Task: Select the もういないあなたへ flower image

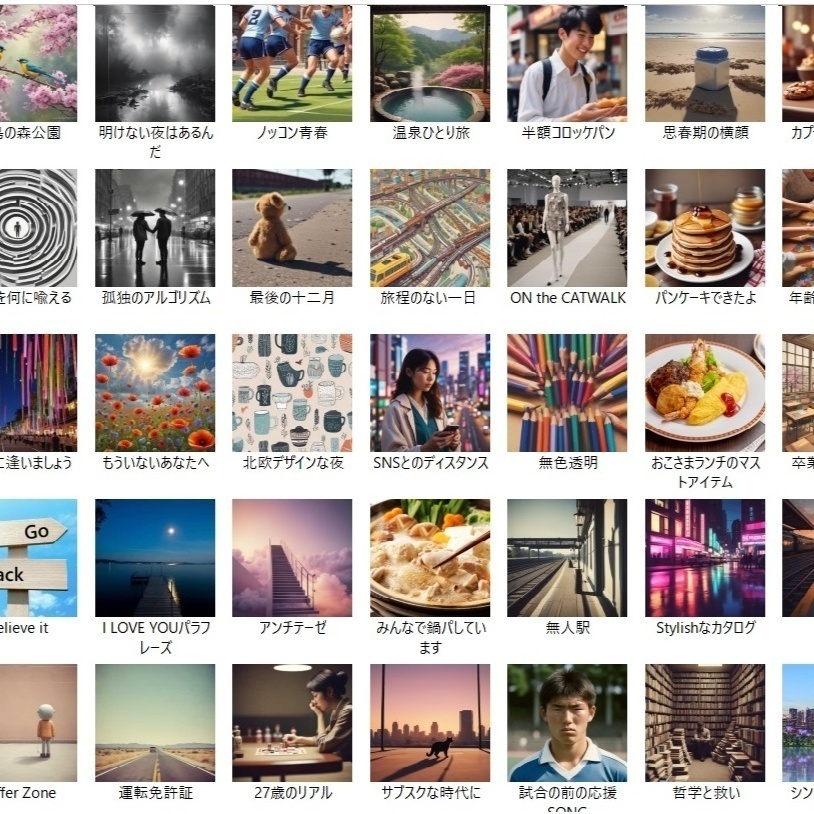Action: [155, 393]
